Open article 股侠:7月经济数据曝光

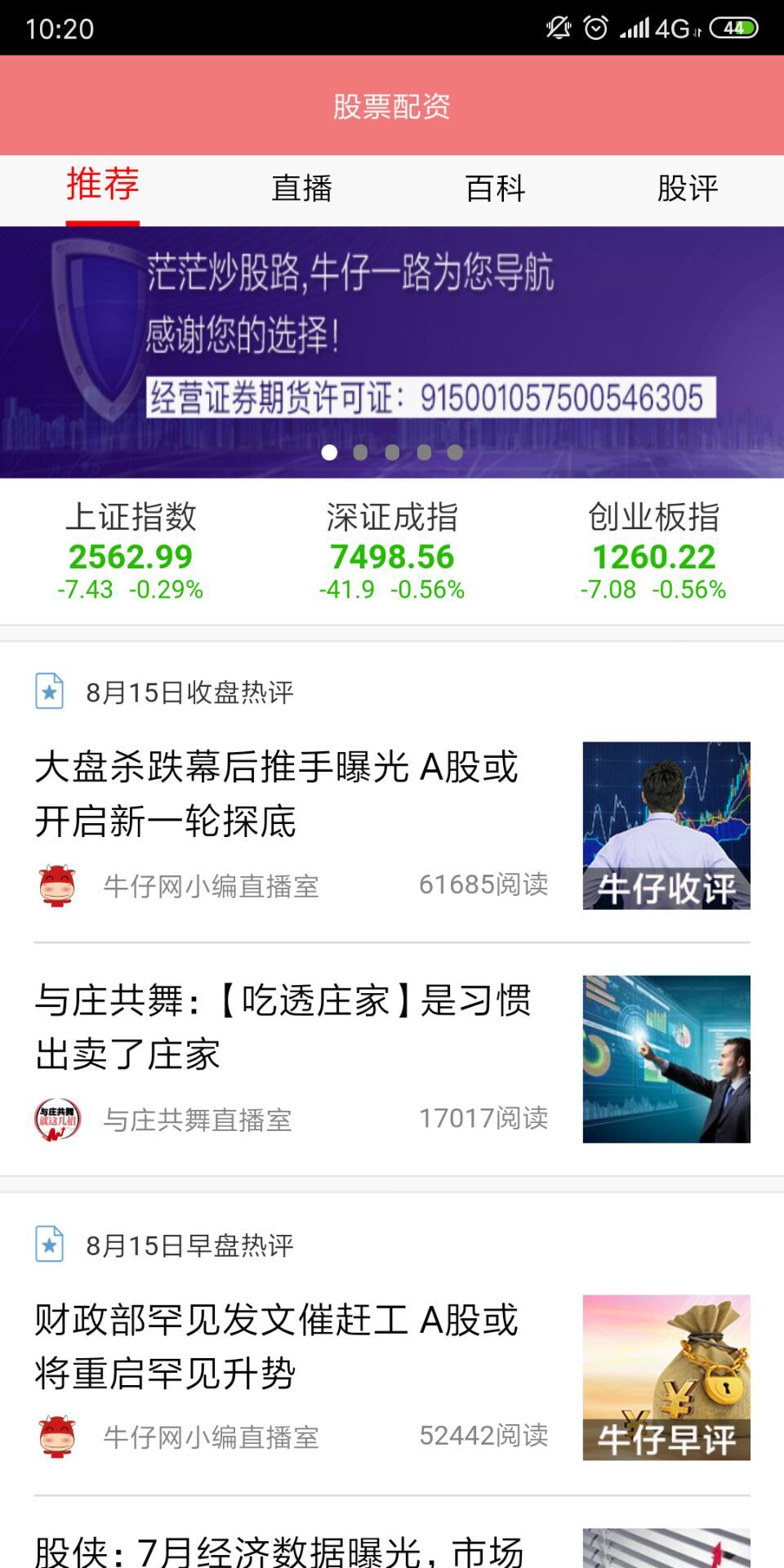pyautogui.click(x=278, y=1550)
